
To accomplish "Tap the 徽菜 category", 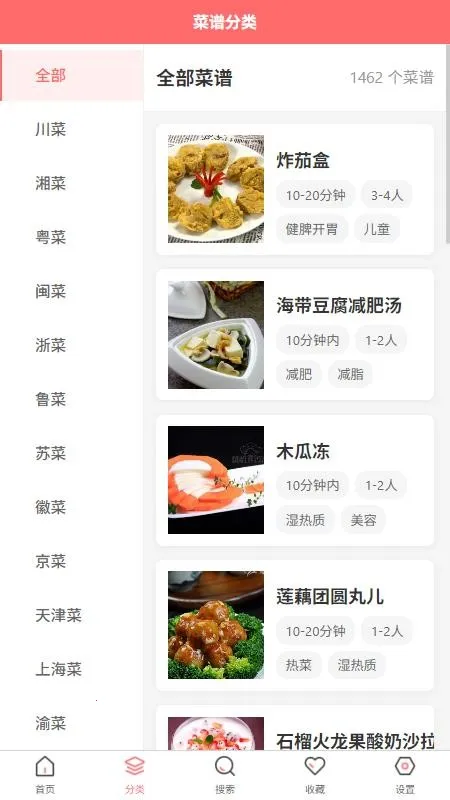I will coord(71,508).
